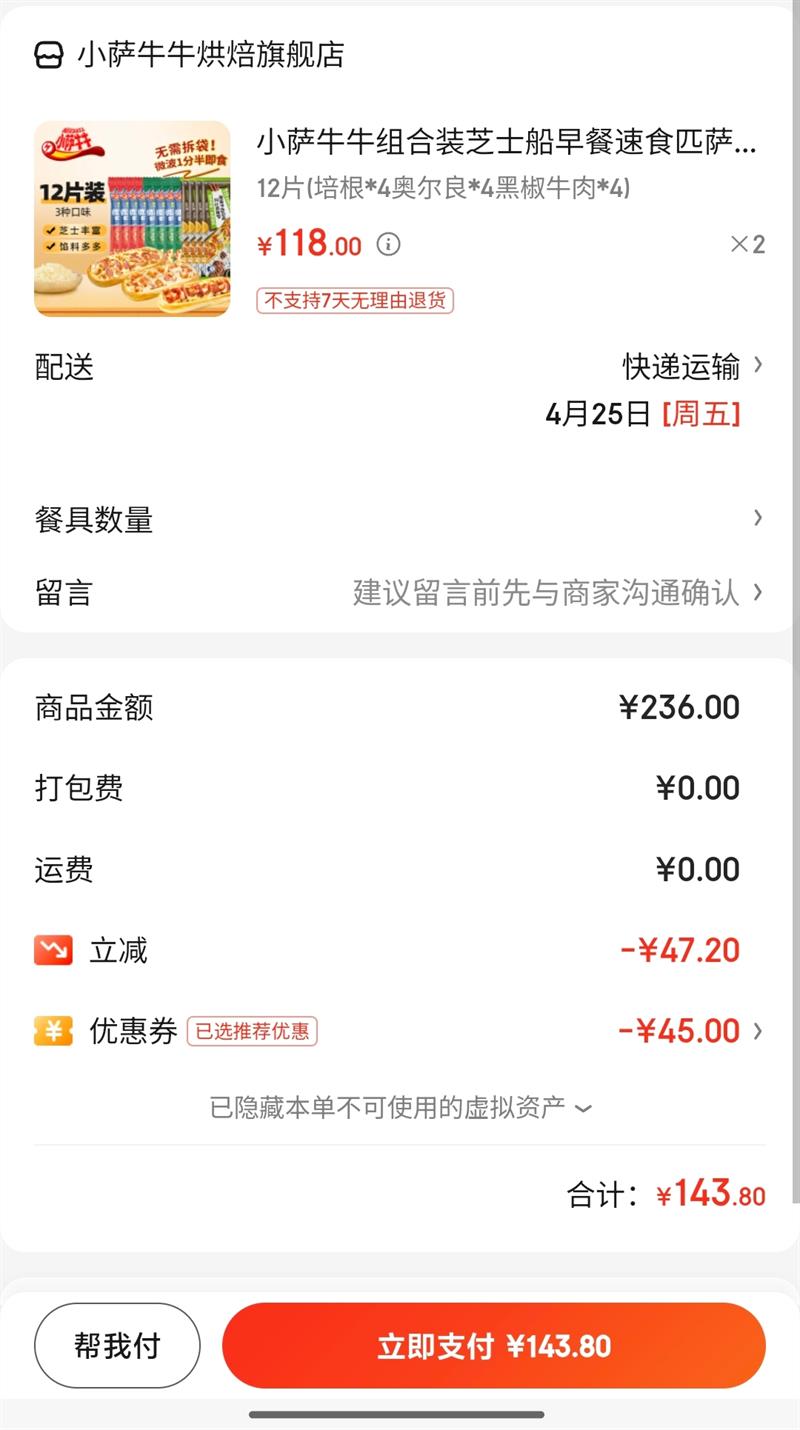Tap 立即支付 ¥143.80 to pay now
This screenshot has height=1430, width=800.
(494, 1346)
